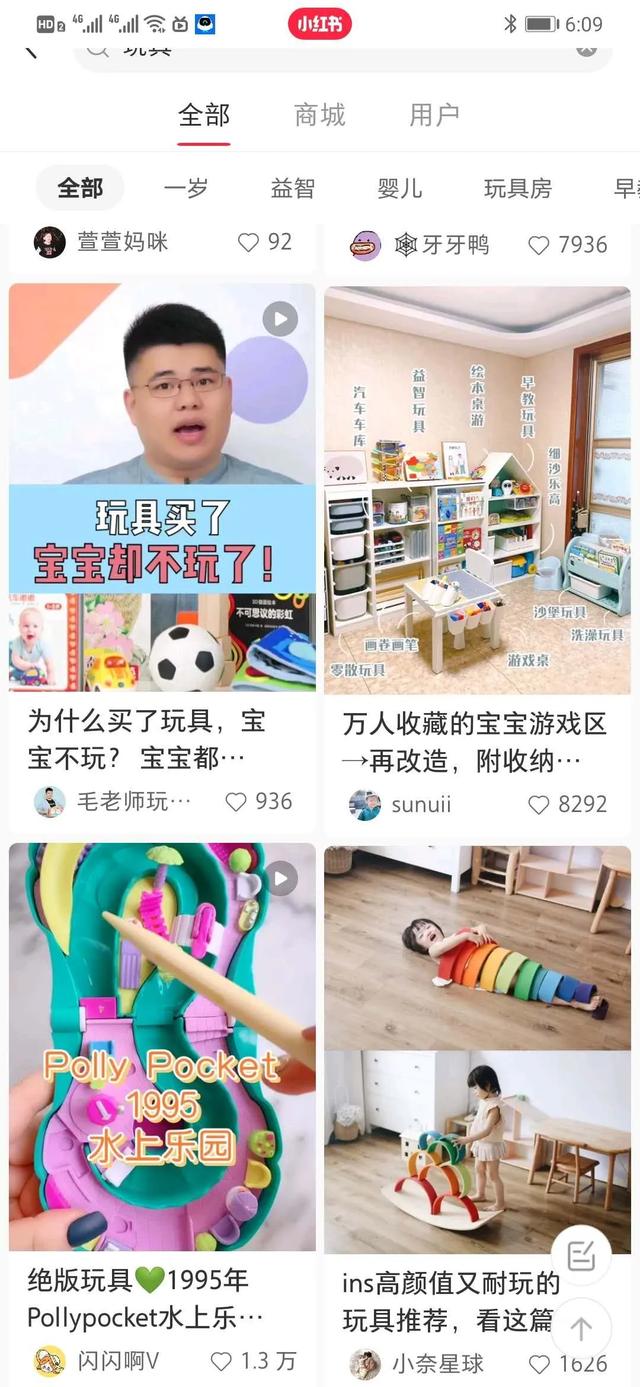640x1387 pixels.
Task: Like sunuii's post
Action: click(539, 804)
